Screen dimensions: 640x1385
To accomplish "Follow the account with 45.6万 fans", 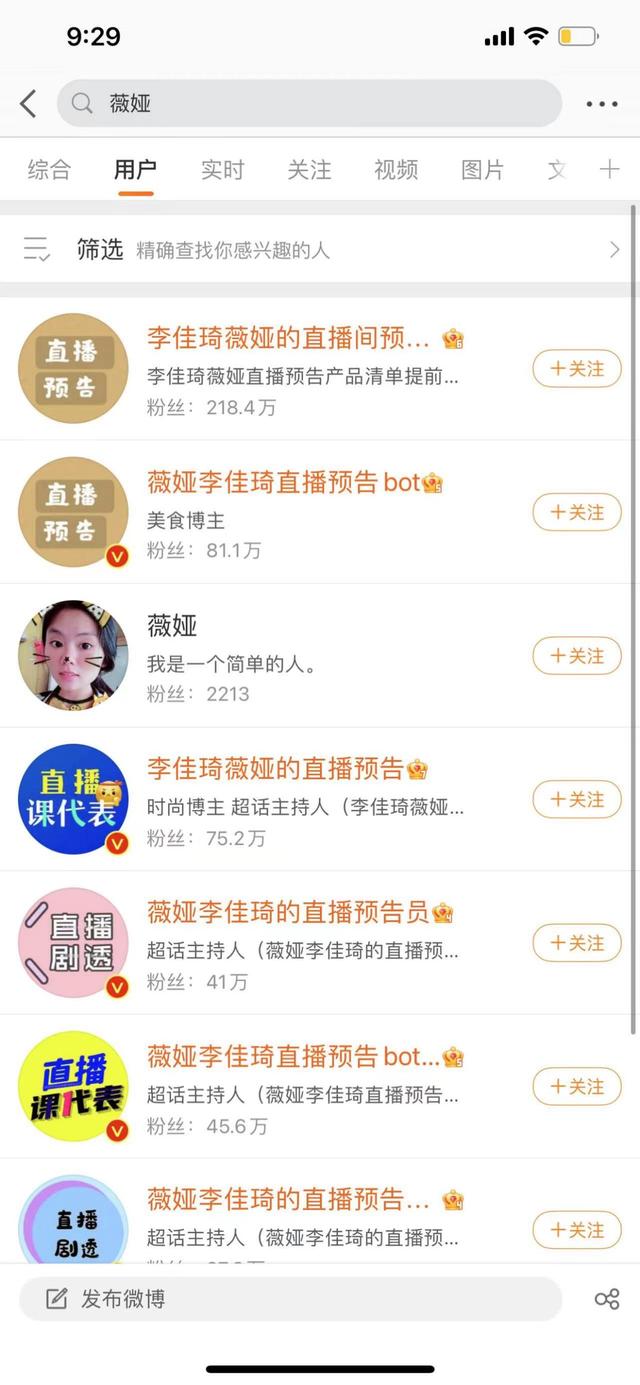I will click(x=577, y=1087).
